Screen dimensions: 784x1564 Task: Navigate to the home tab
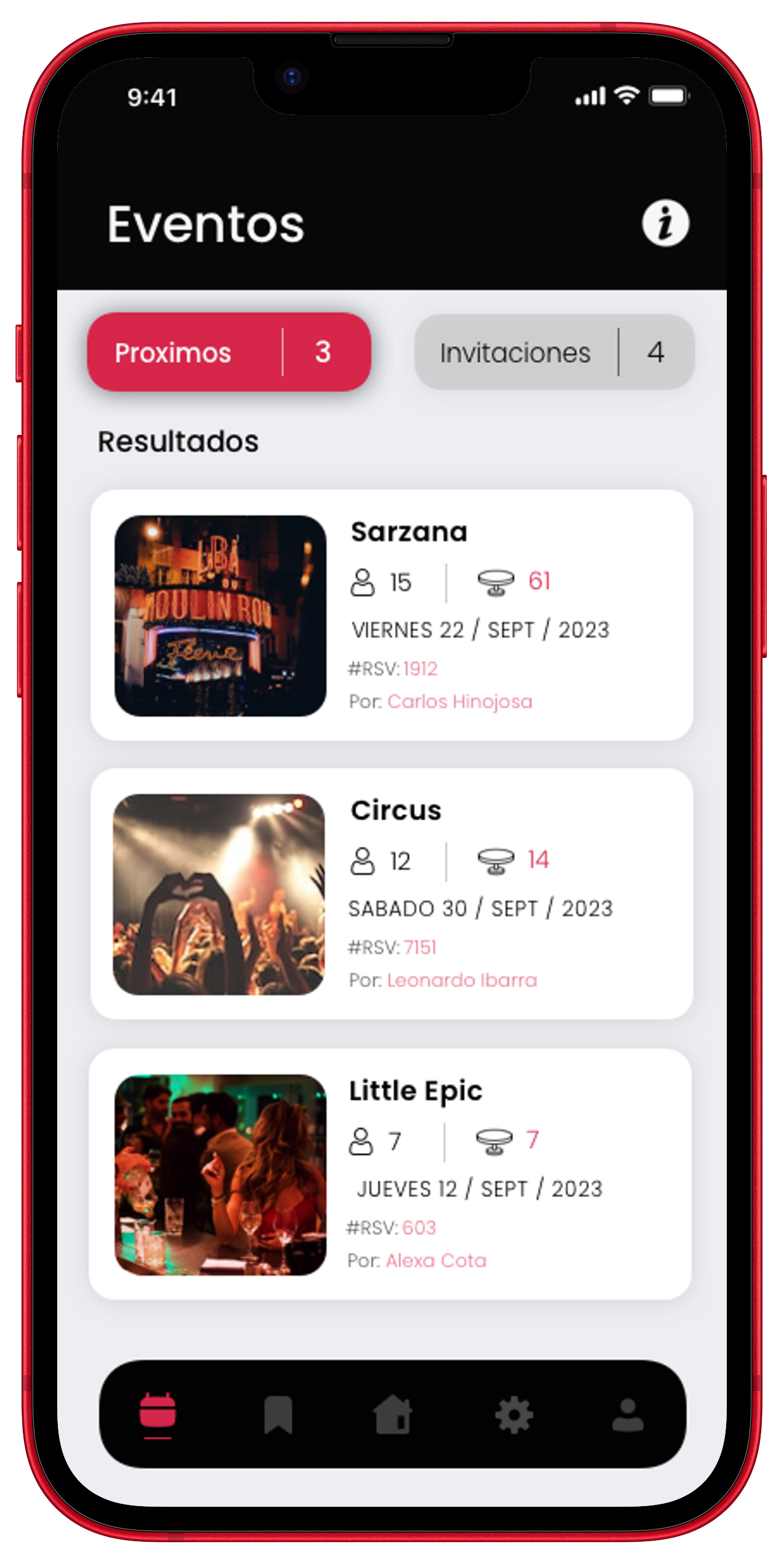[x=393, y=1415]
